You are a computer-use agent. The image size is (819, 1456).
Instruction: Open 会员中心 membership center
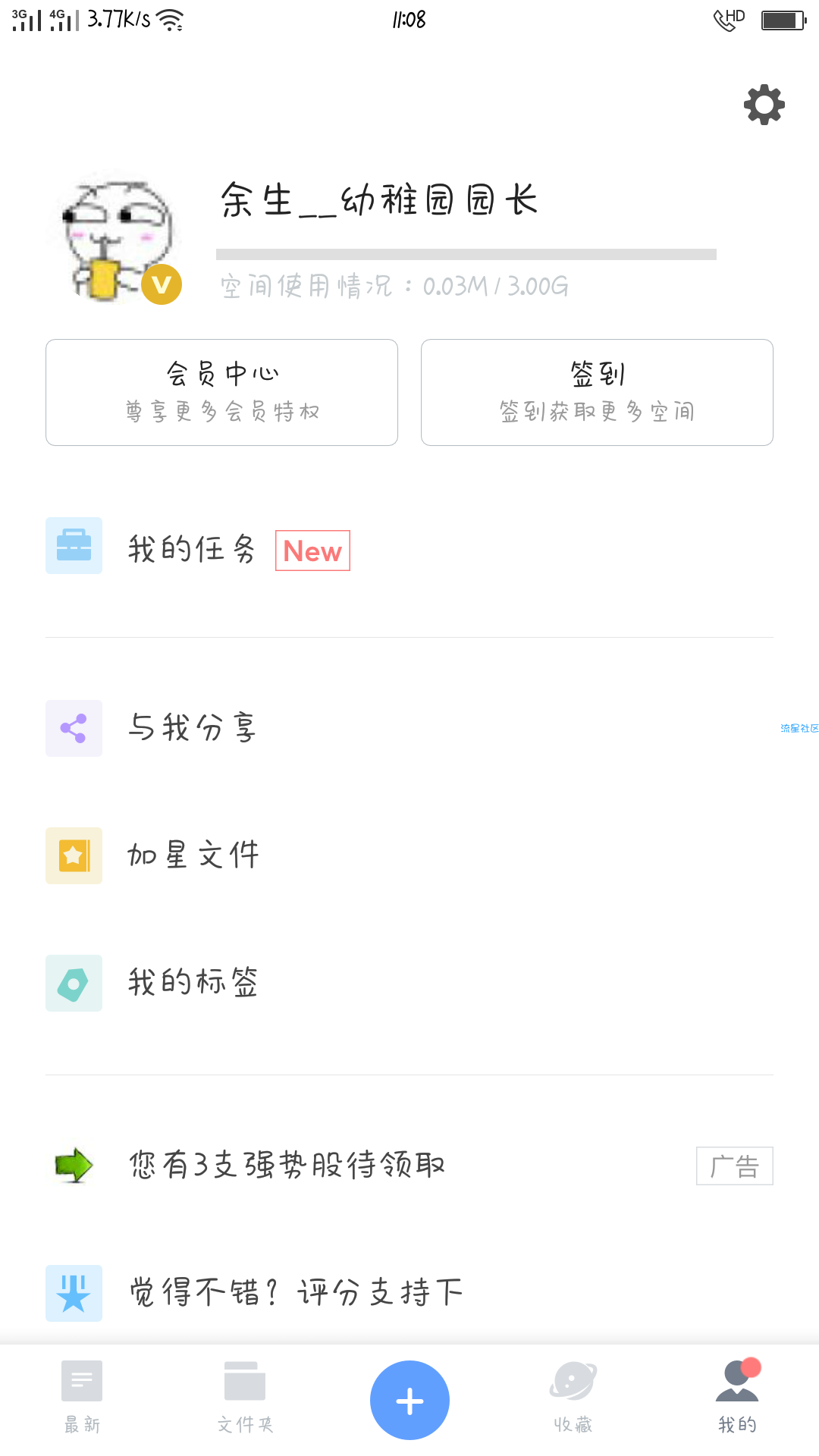coord(221,392)
